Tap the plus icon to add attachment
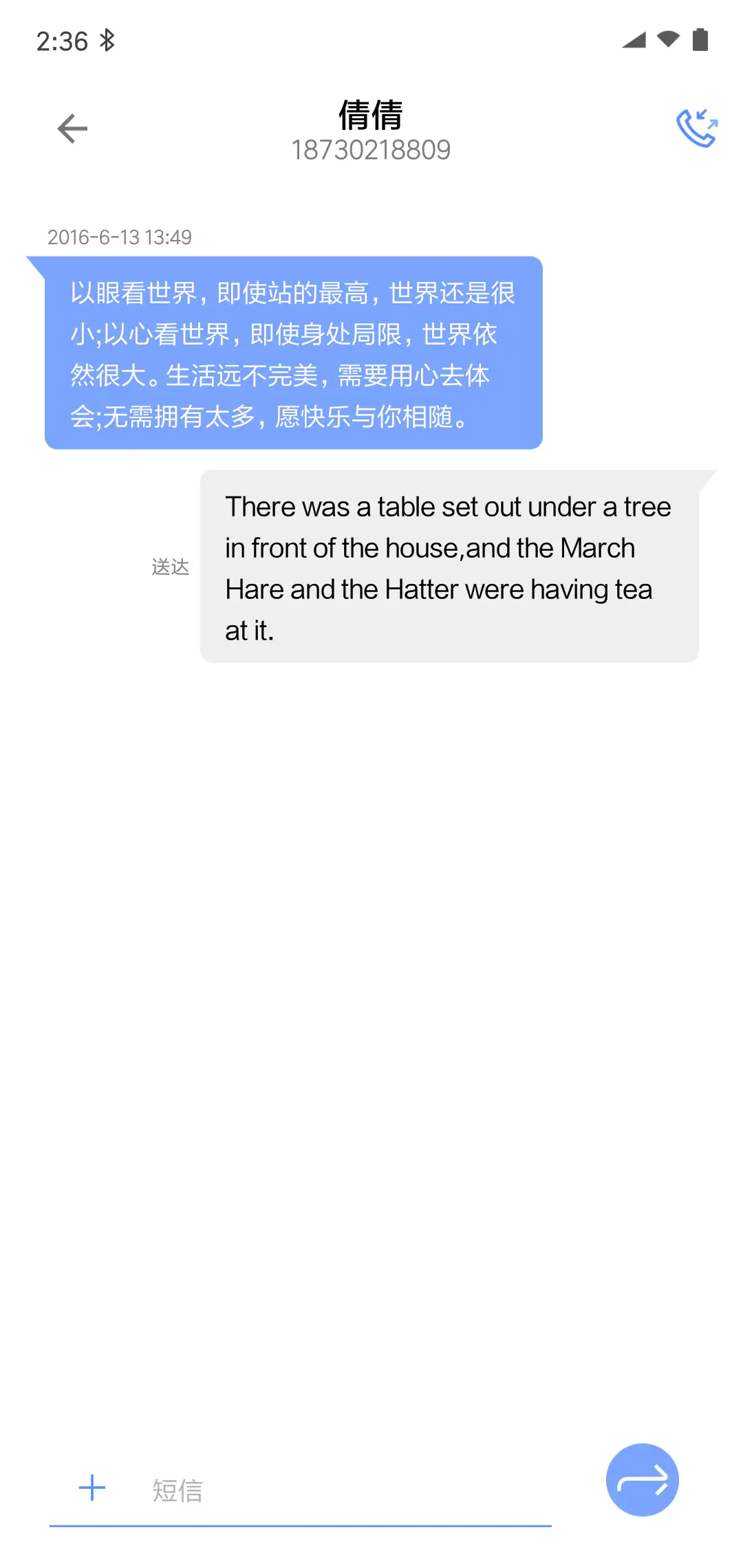 click(x=92, y=1487)
